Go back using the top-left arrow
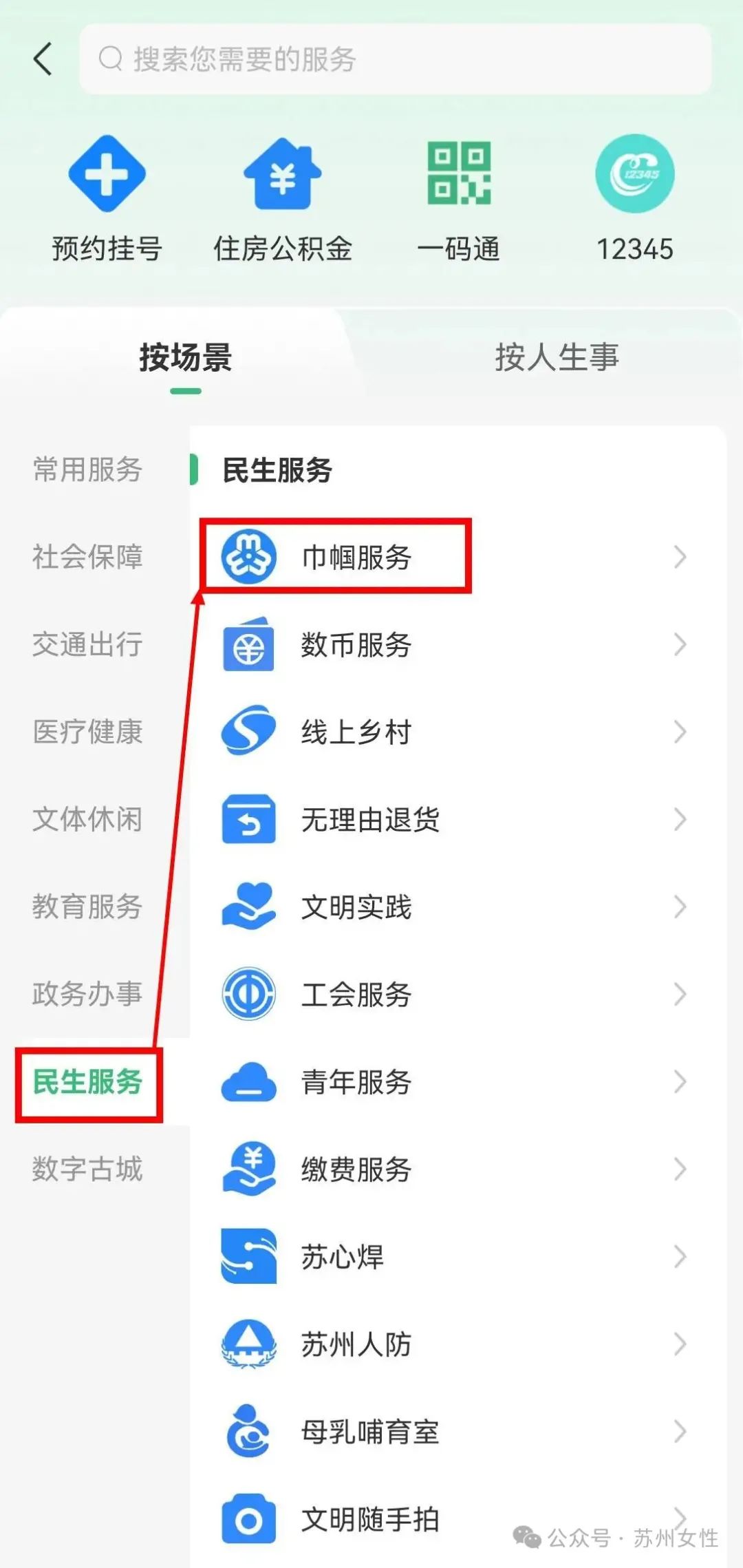 click(43, 59)
